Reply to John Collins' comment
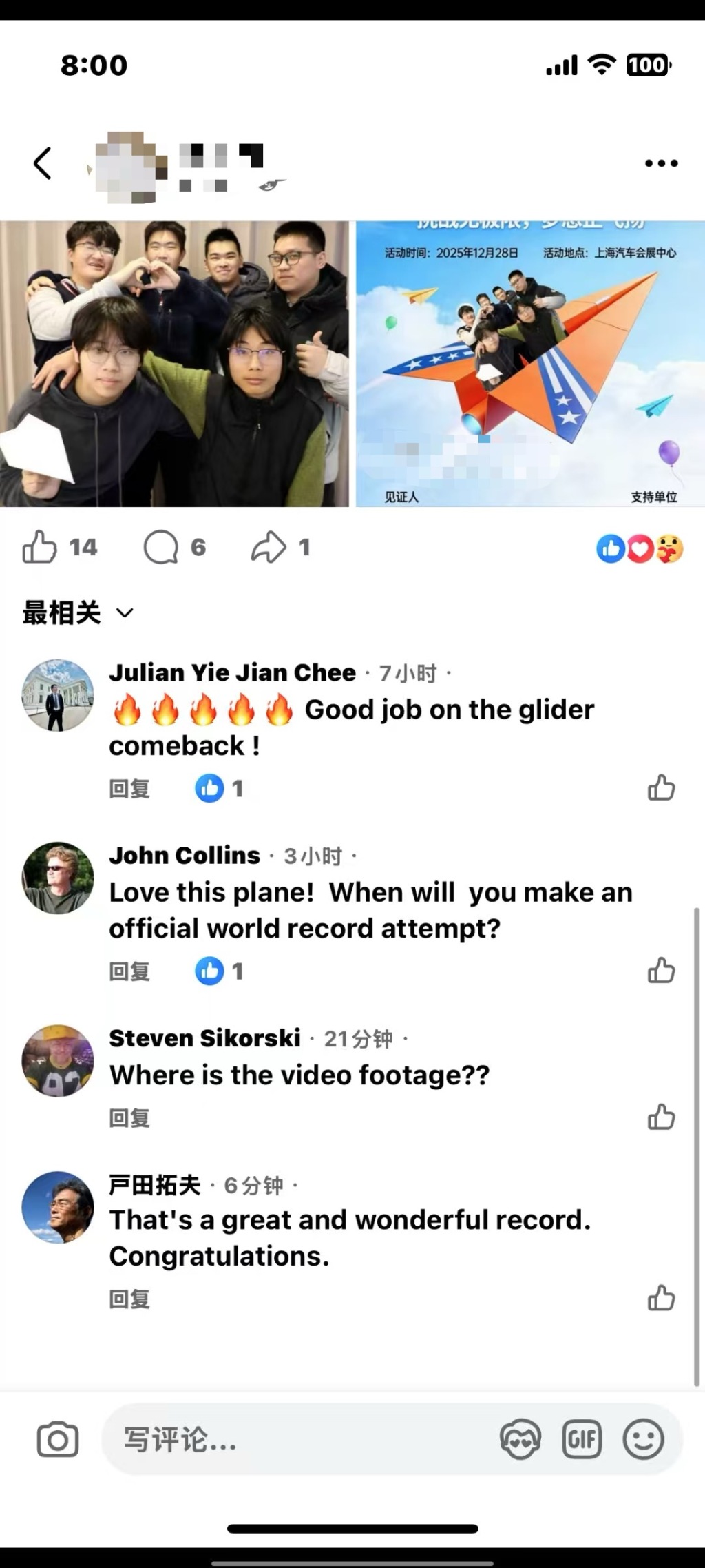This screenshot has width=705, height=1568. pos(129,971)
